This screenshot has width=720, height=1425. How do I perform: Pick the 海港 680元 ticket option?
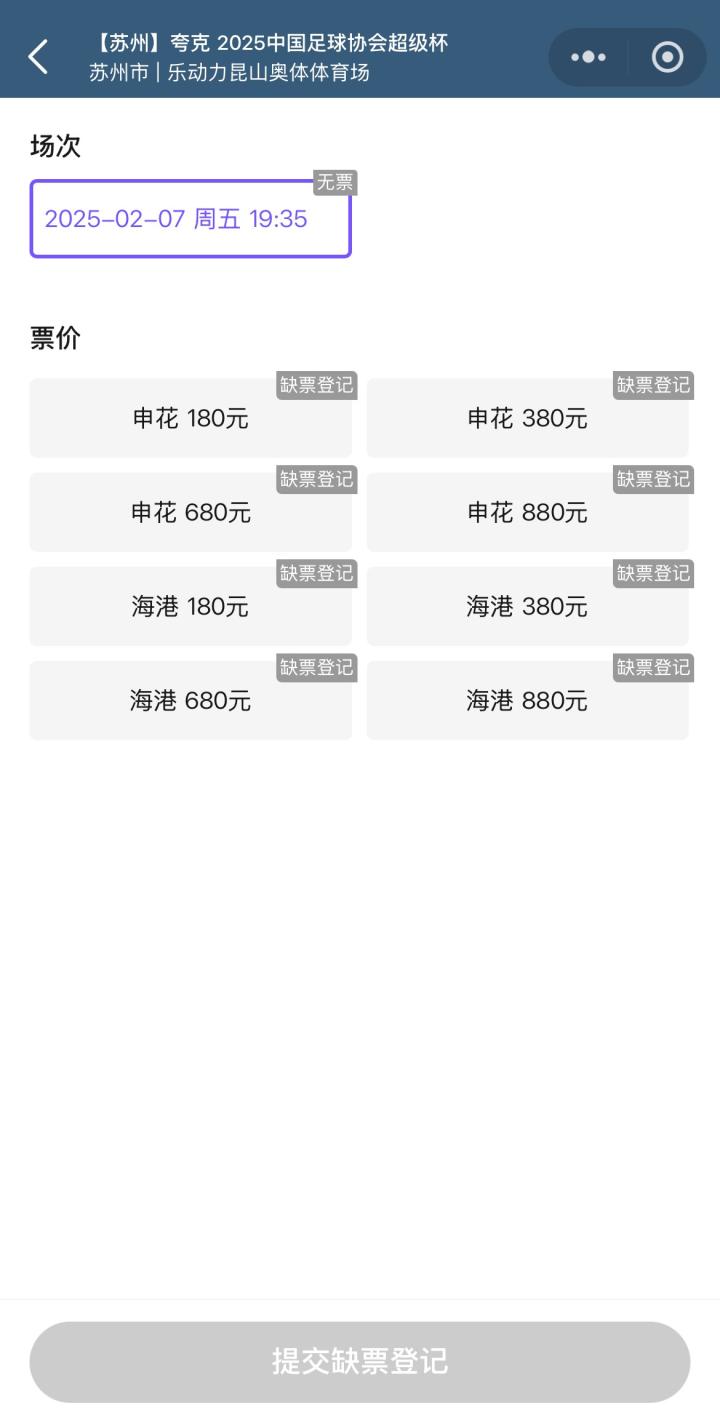[190, 700]
